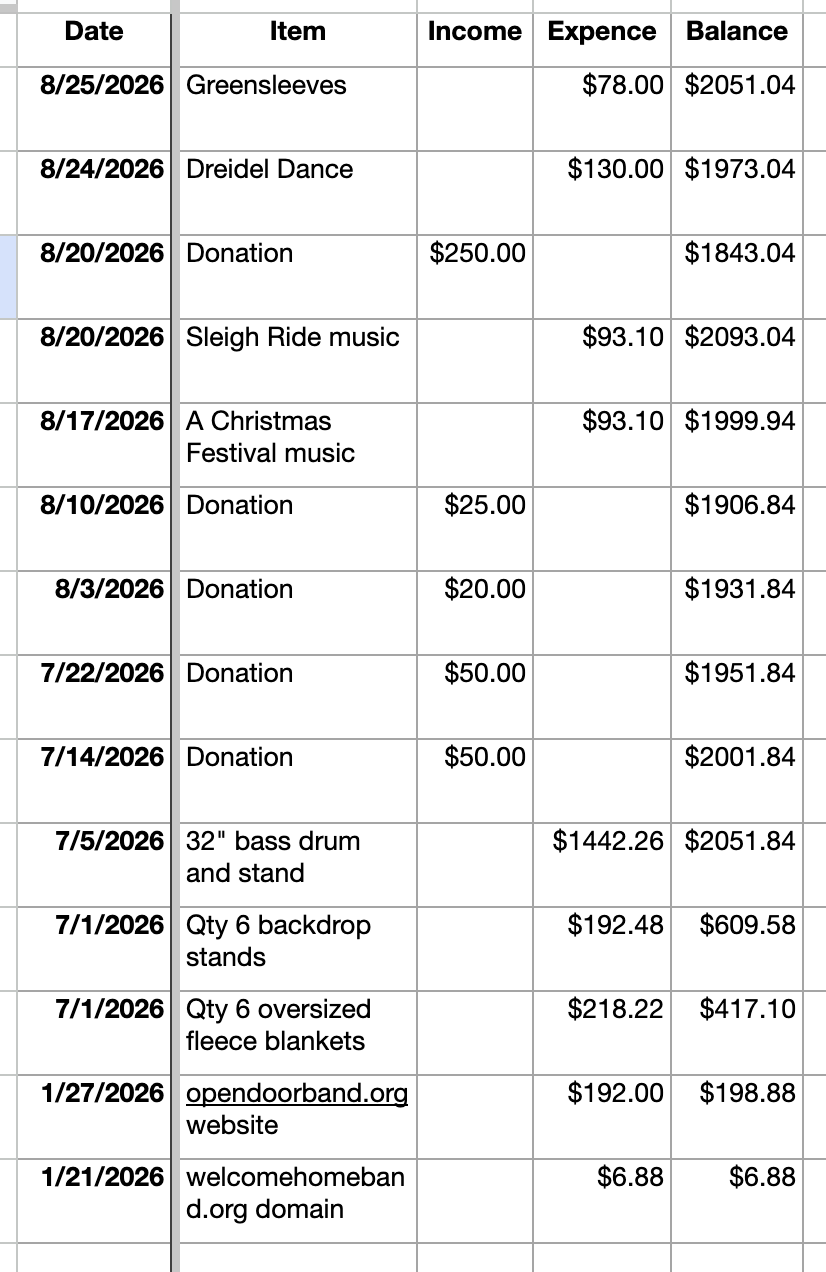The image size is (826, 1272).
Task: Open the opendoorband.org link
Action: pyautogui.click(x=297, y=1093)
